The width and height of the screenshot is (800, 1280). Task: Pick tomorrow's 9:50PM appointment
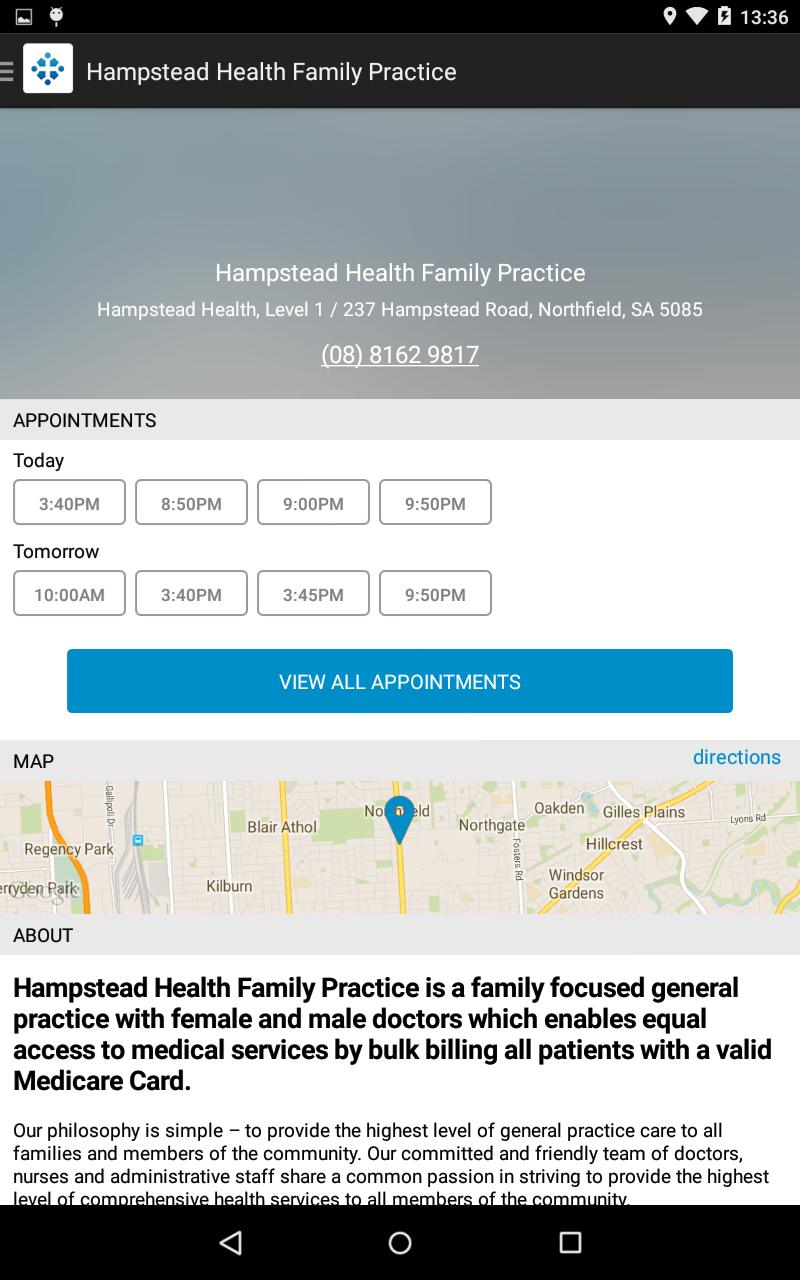435,594
